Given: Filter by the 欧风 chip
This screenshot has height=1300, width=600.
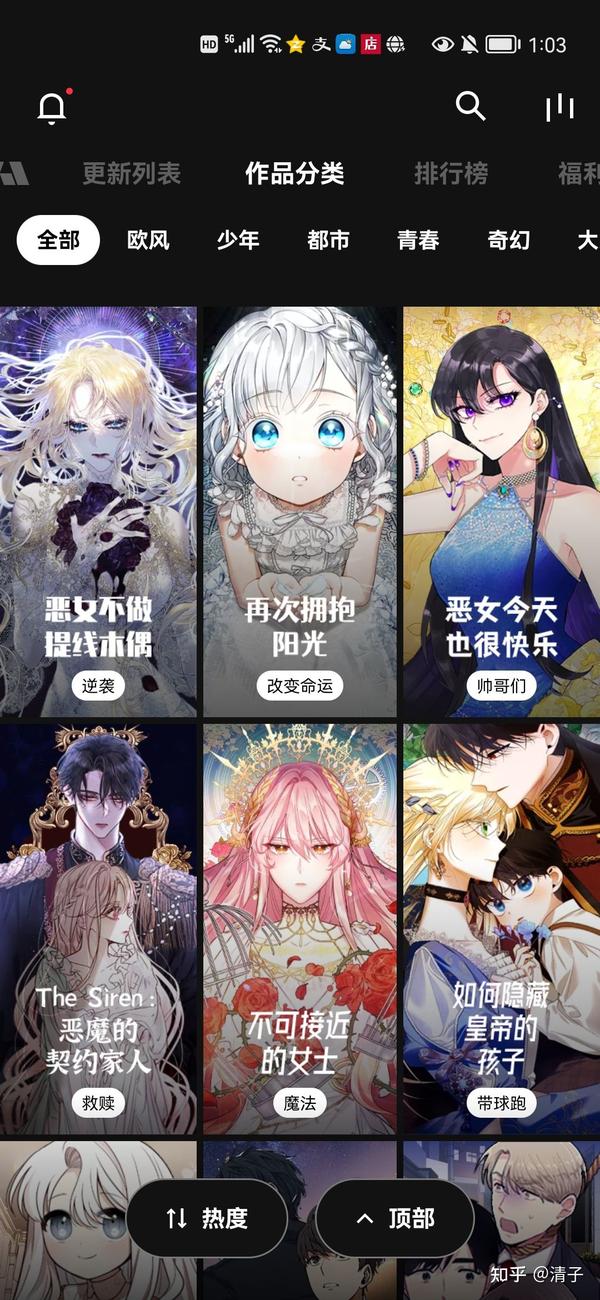Looking at the screenshot, I should [x=148, y=240].
